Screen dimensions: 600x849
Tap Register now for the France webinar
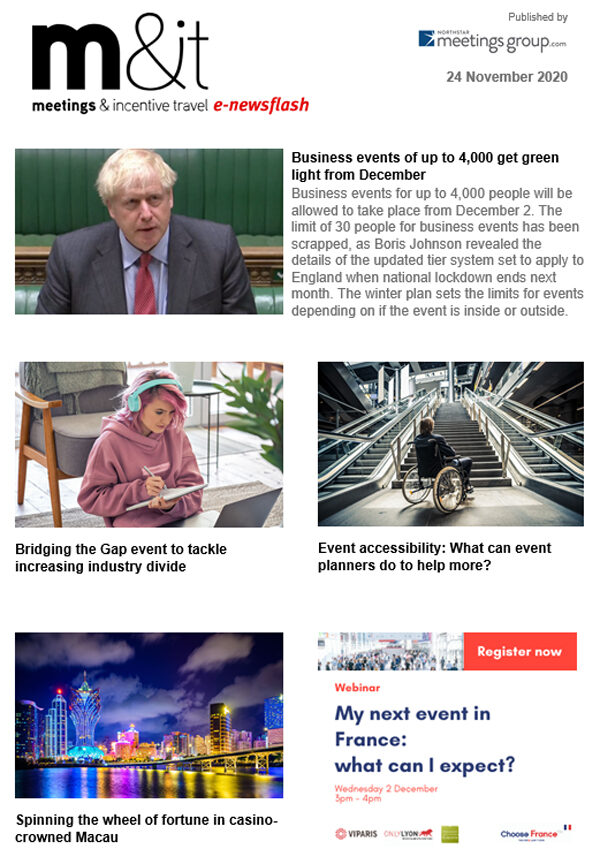tap(519, 651)
